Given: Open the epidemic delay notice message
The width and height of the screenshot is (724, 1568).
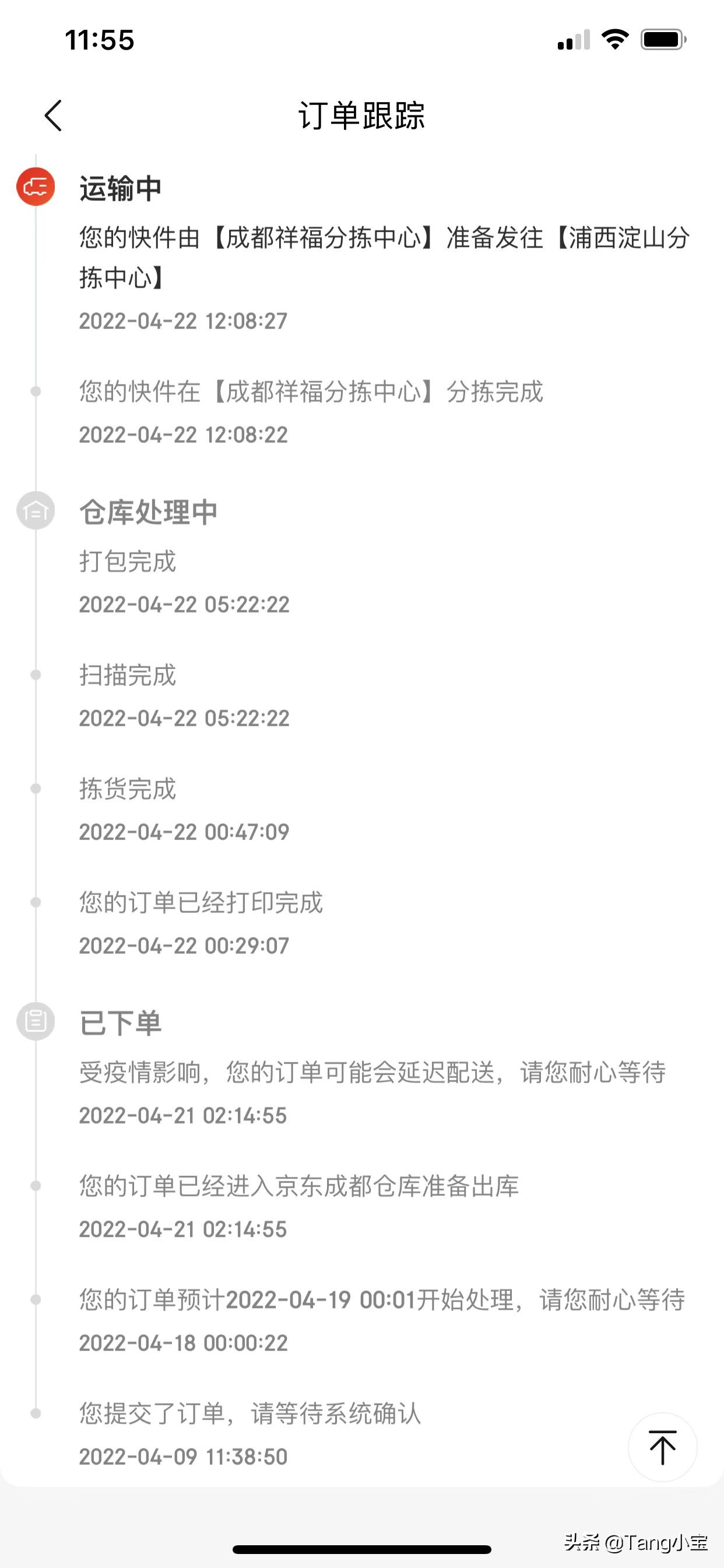Looking at the screenshot, I should tap(373, 1073).
